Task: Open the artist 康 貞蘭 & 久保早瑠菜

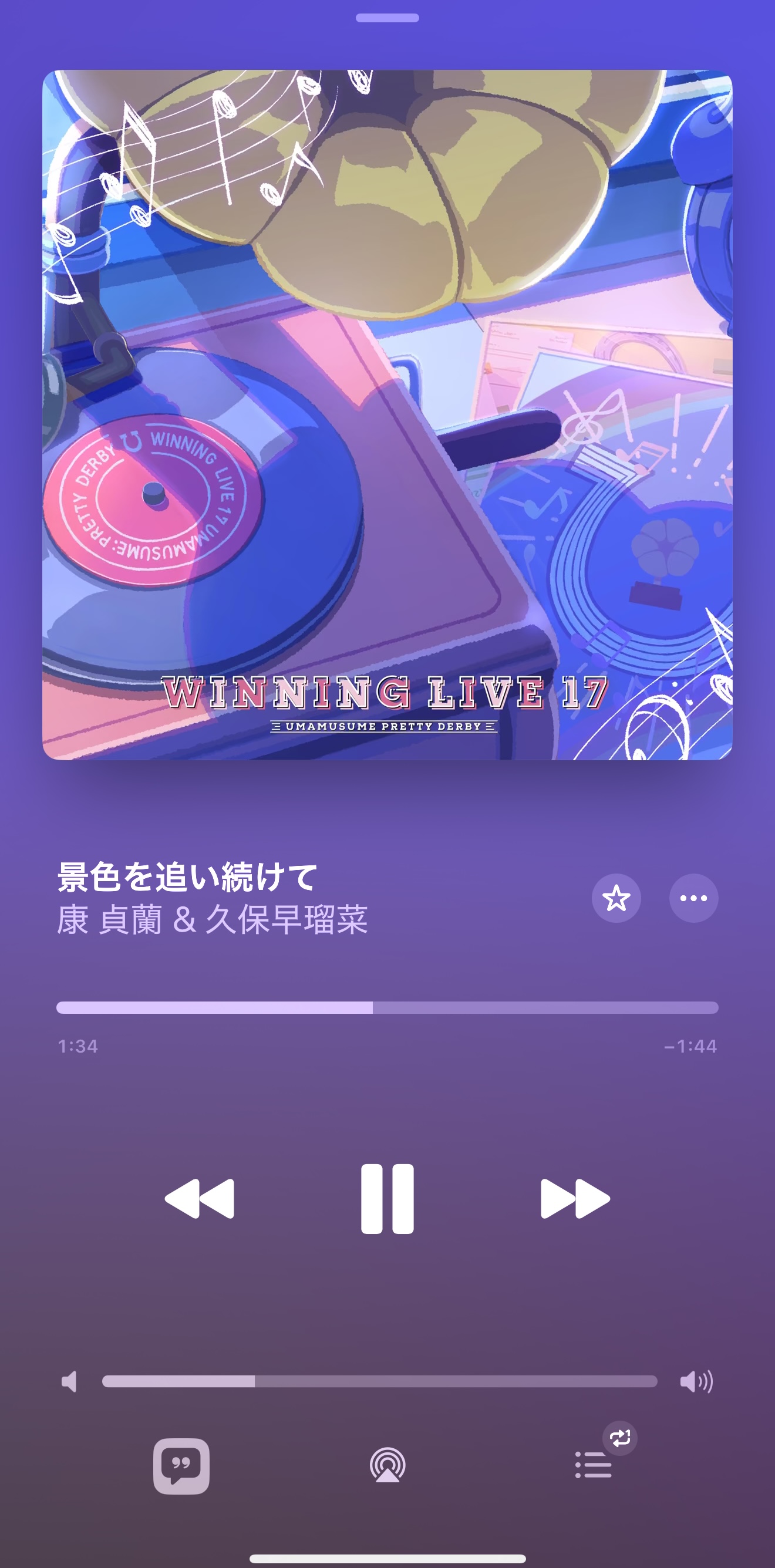Action: tap(213, 920)
